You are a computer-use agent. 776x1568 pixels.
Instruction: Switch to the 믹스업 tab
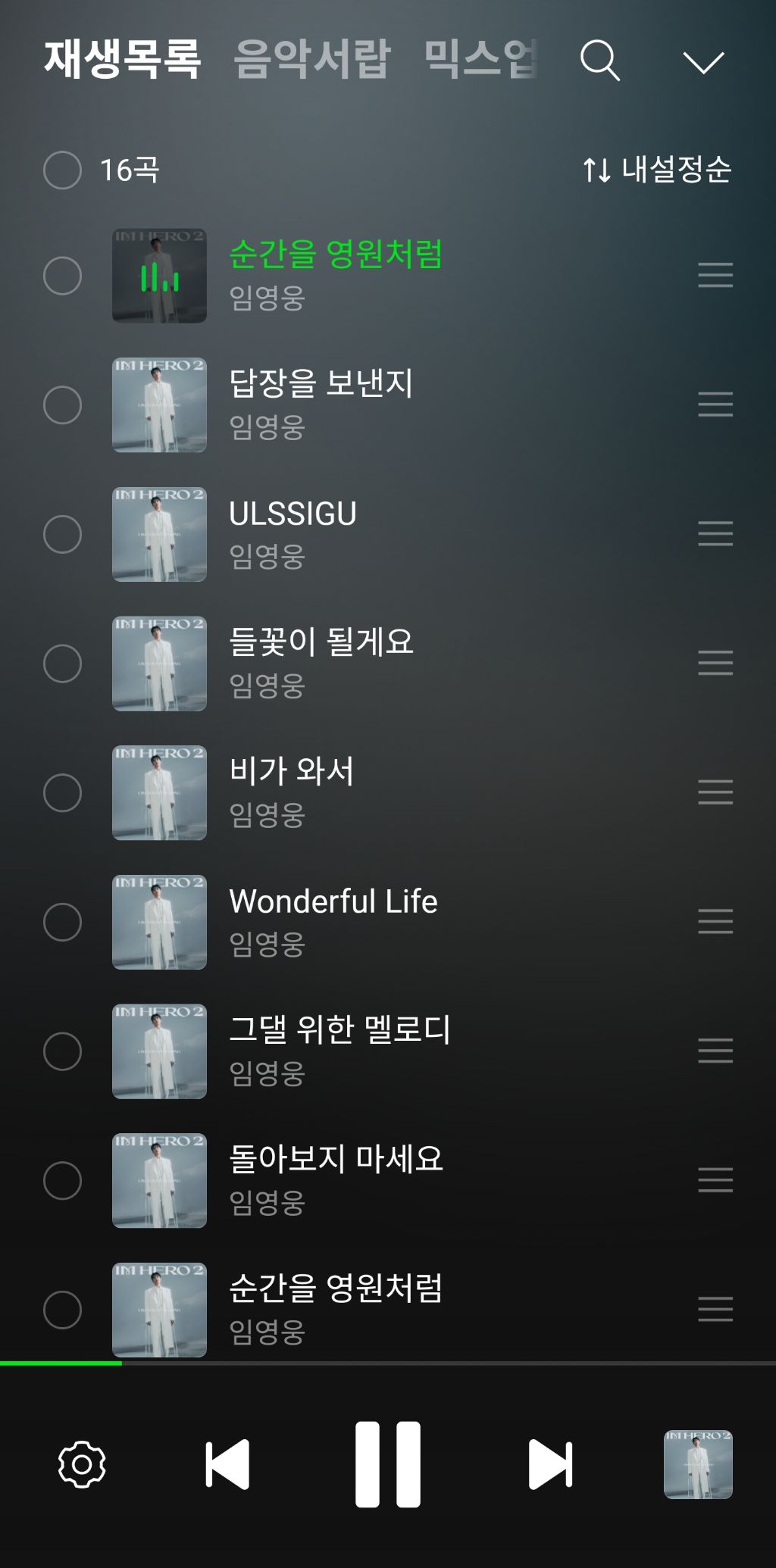pyautogui.click(x=480, y=59)
